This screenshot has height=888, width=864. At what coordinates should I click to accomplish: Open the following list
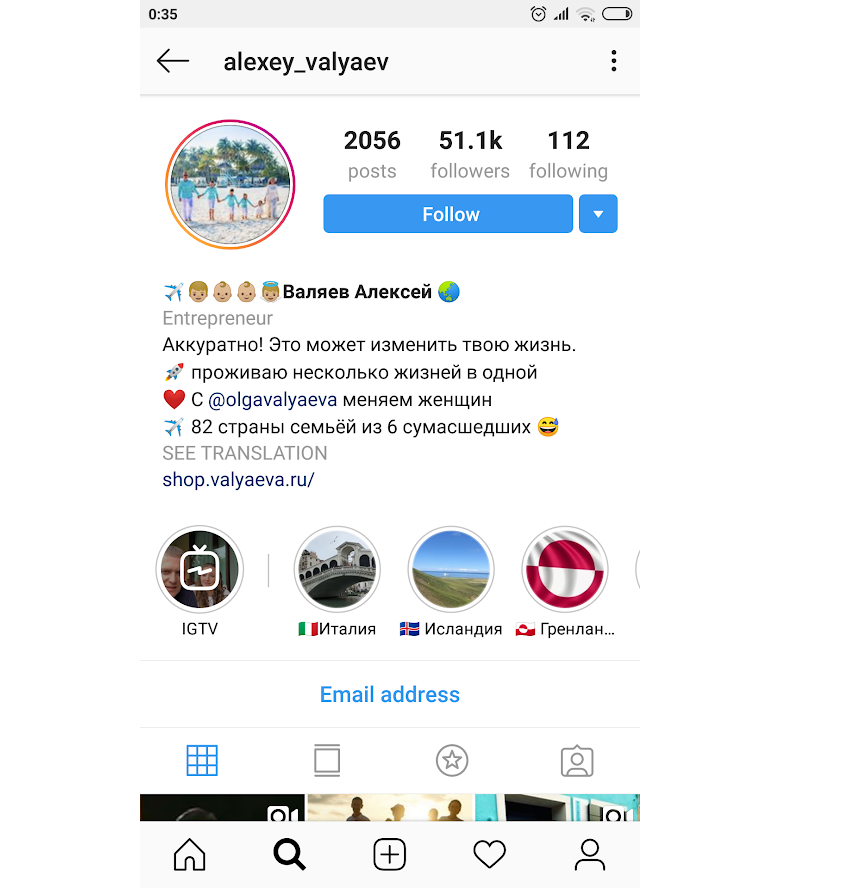pyautogui.click(x=568, y=154)
